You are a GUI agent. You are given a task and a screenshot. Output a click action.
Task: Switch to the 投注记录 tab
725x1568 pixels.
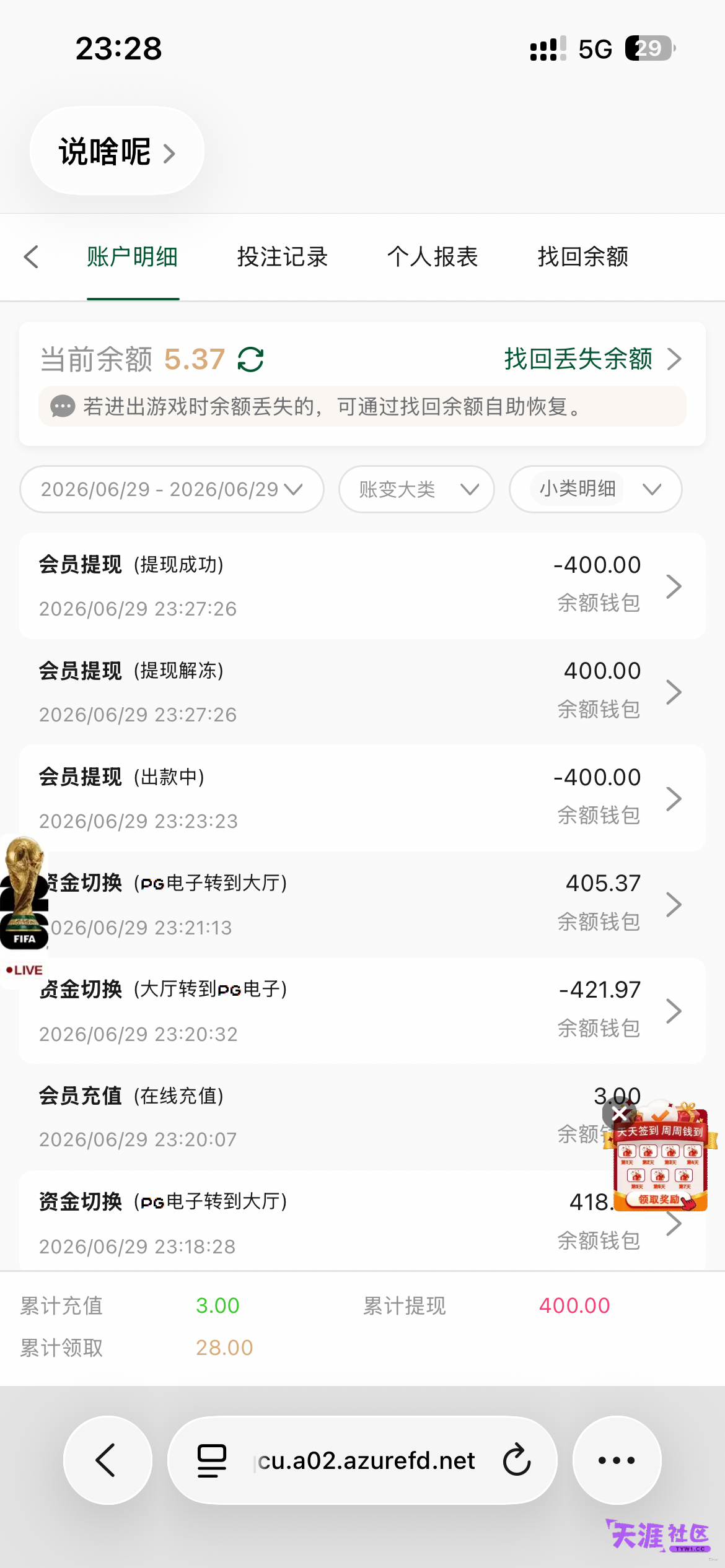[x=283, y=257]
